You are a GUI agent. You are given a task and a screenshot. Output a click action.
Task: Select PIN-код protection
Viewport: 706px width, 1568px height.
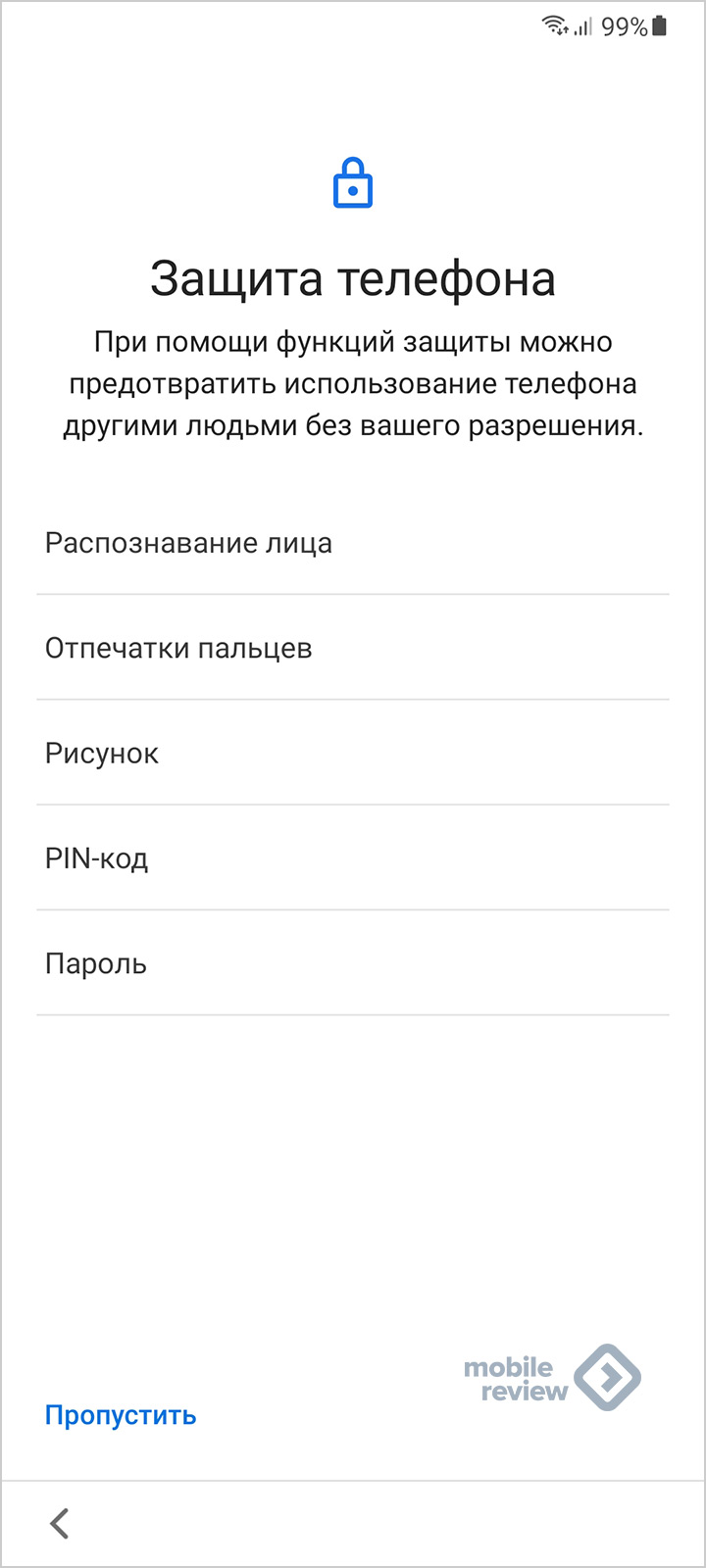pos(353,858)
